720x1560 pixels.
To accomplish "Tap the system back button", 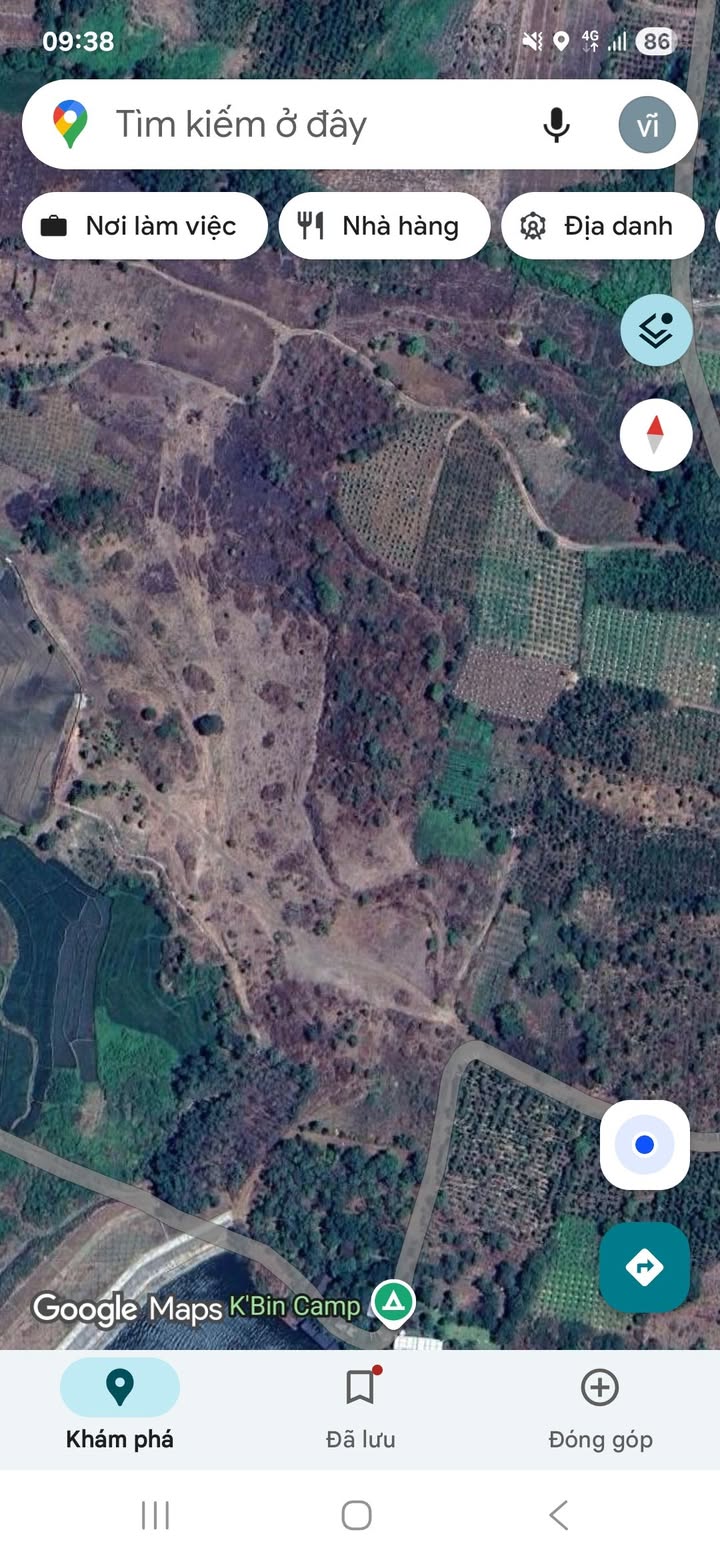I will point(559,1515).
